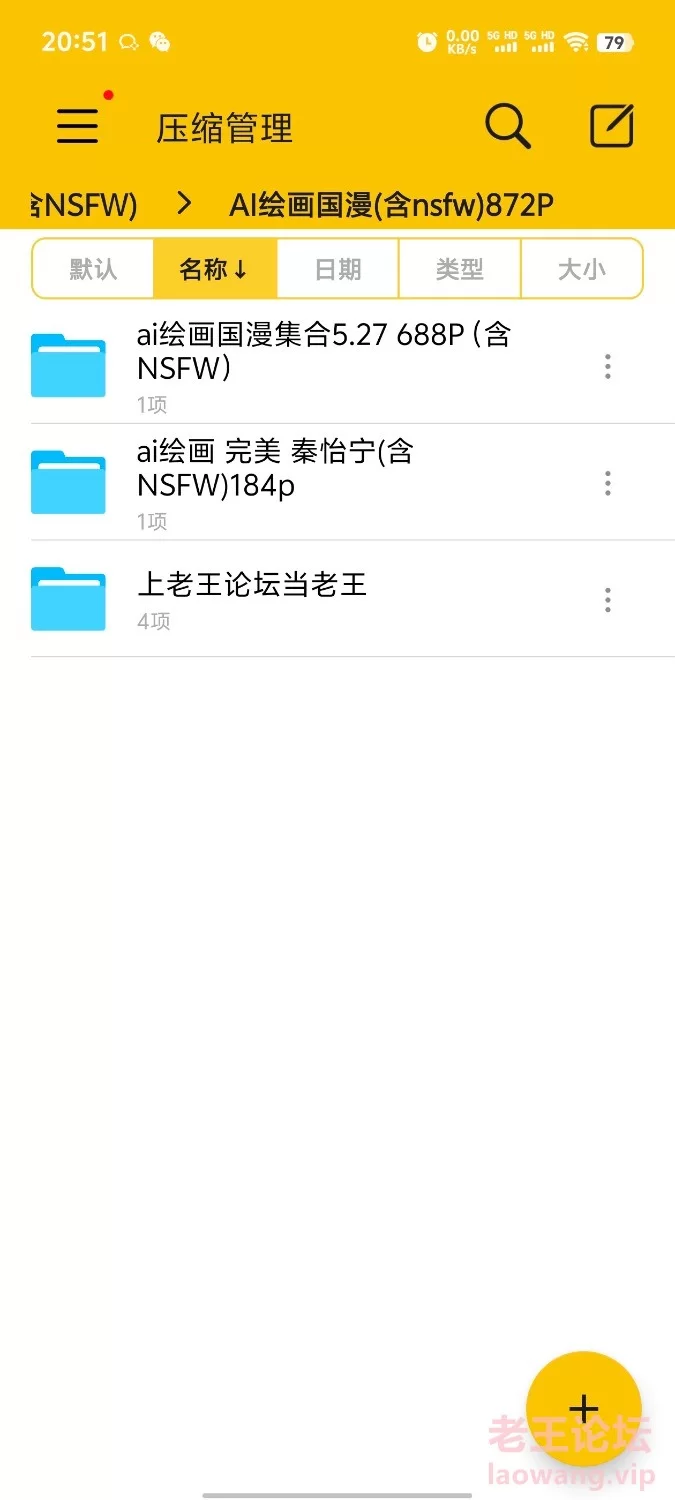Open the search icon
This screenshot has width=675, height=1500.
[x=507, y=127]
